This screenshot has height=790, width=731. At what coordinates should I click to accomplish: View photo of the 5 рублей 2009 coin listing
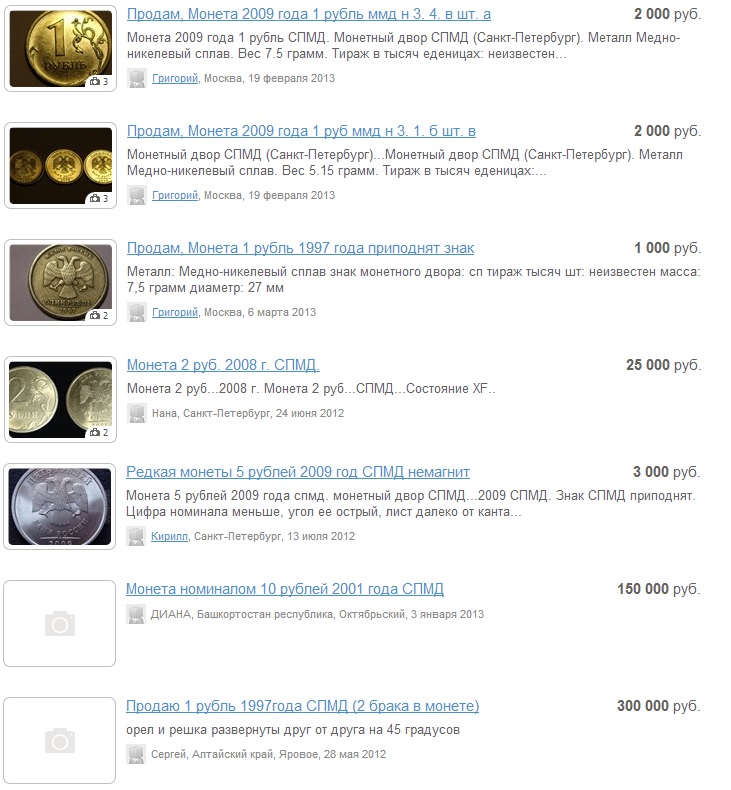60,507
